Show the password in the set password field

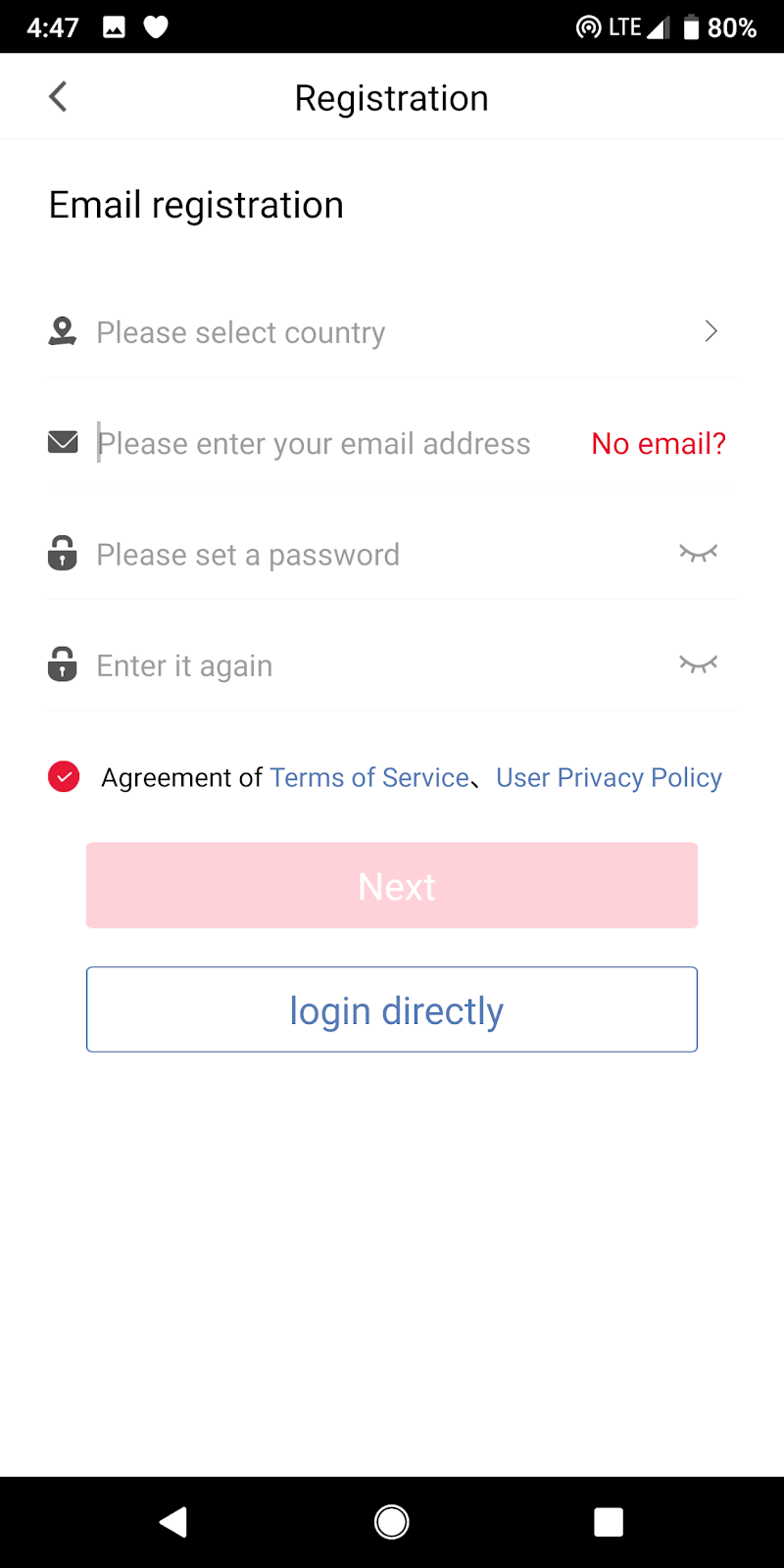coord(698,554)
